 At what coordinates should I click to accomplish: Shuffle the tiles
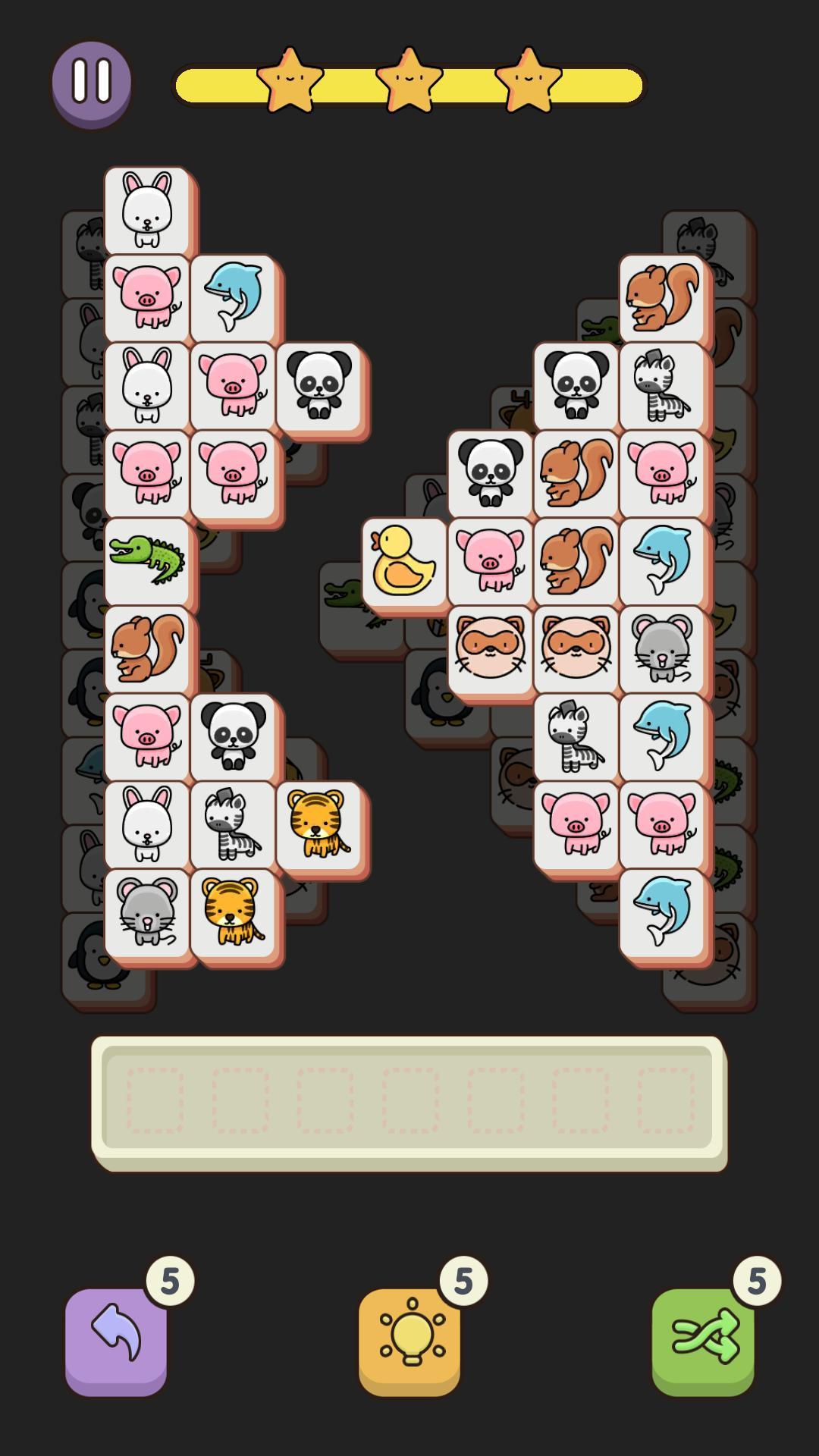[703, 1341]
